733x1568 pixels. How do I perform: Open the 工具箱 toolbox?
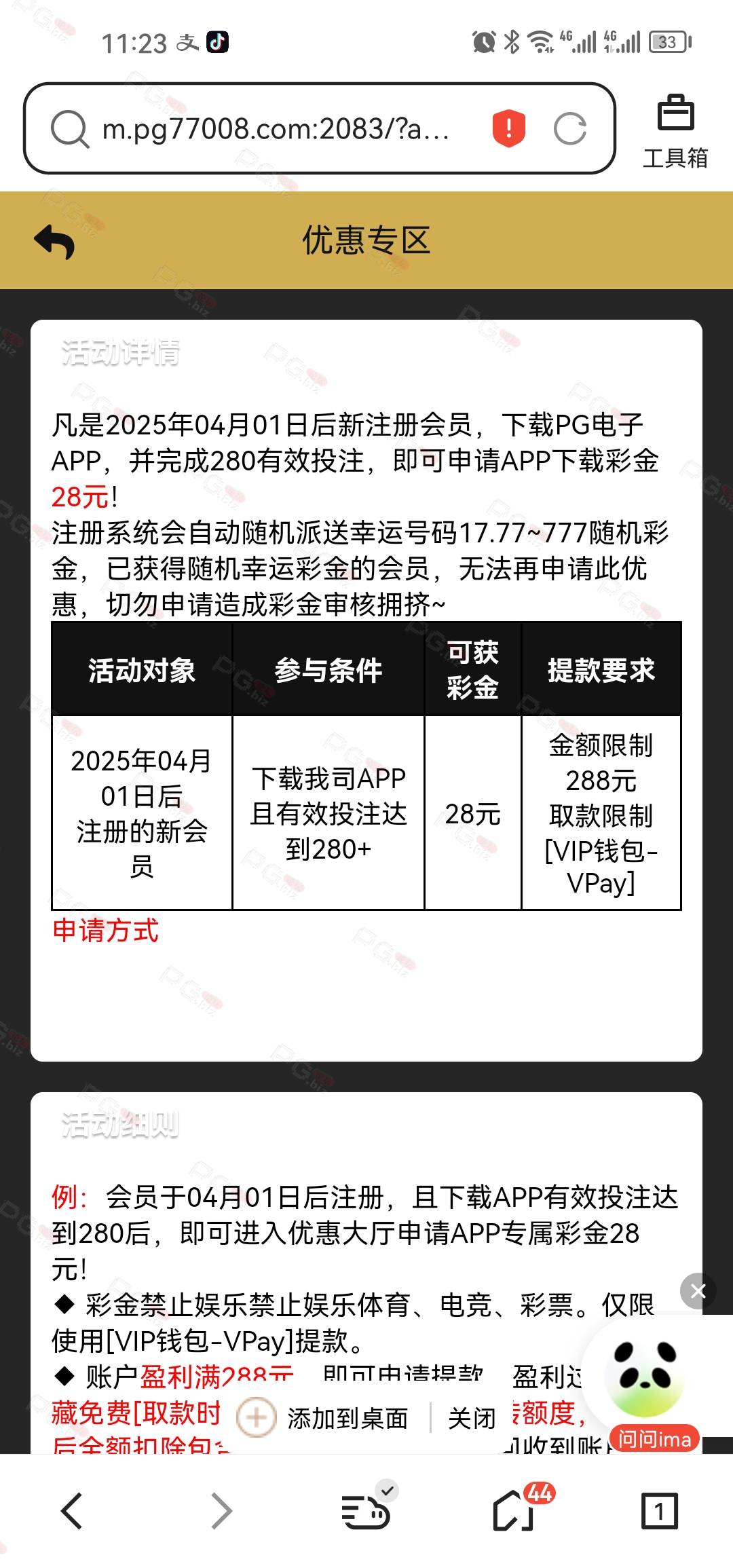point(675,132)
